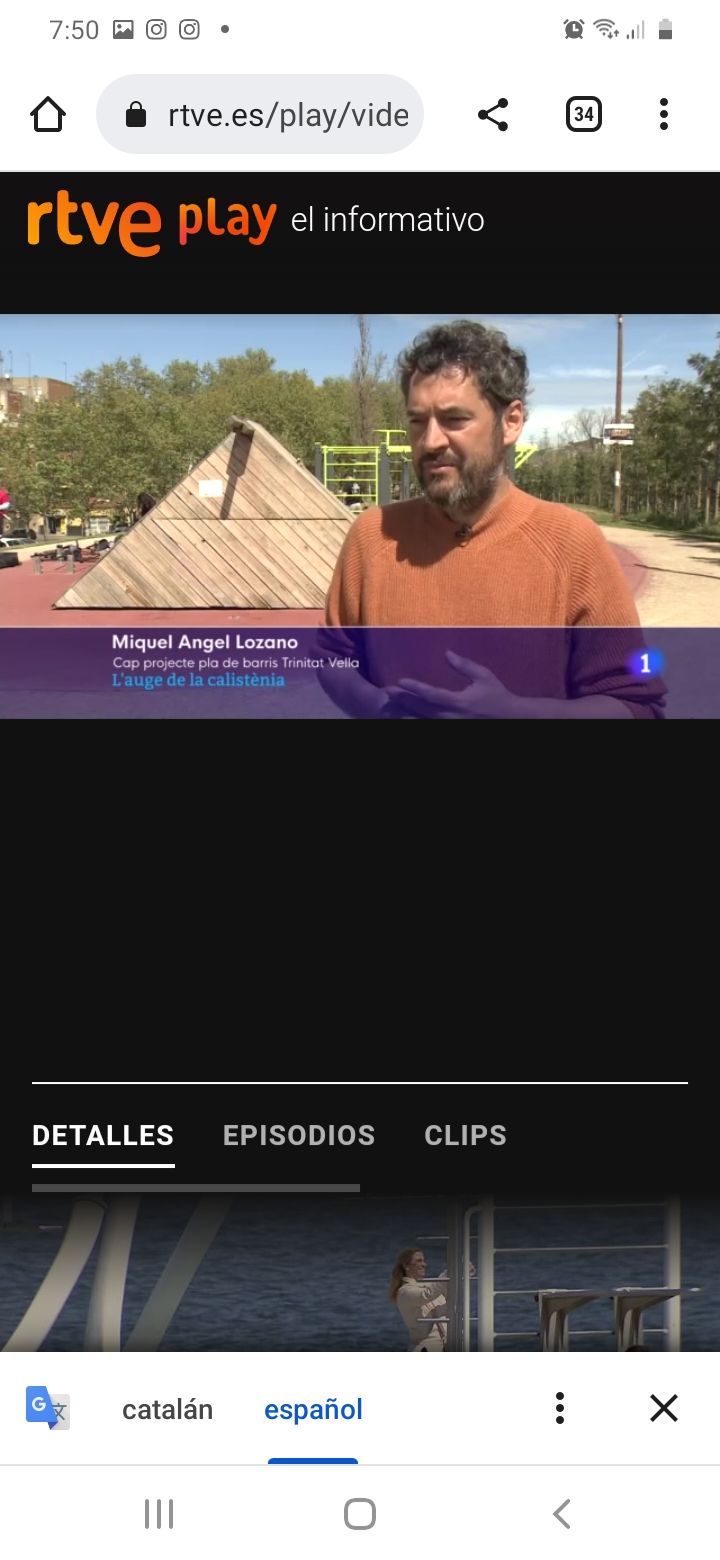This screenshot has width=720, height=1560.
Task: Open the recent apps view
Action: point(159,1513)
